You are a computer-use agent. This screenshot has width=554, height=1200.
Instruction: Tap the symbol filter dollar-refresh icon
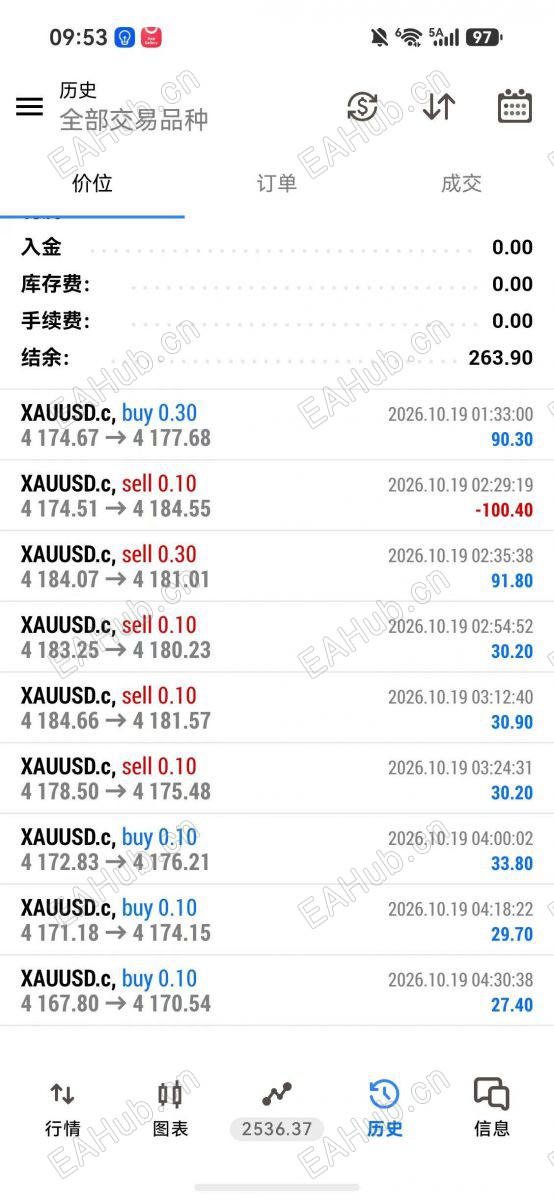(362, 106)
